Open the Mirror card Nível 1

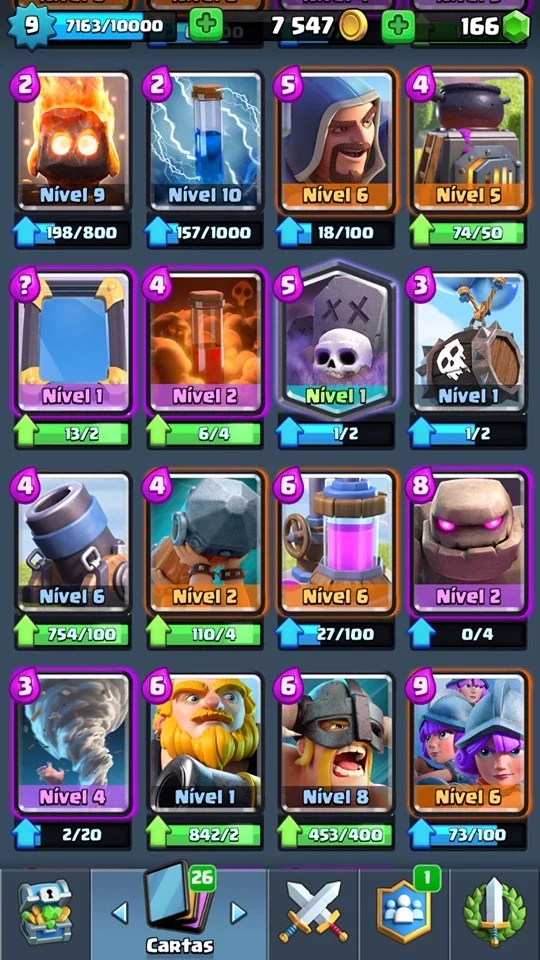click(73, 342)
